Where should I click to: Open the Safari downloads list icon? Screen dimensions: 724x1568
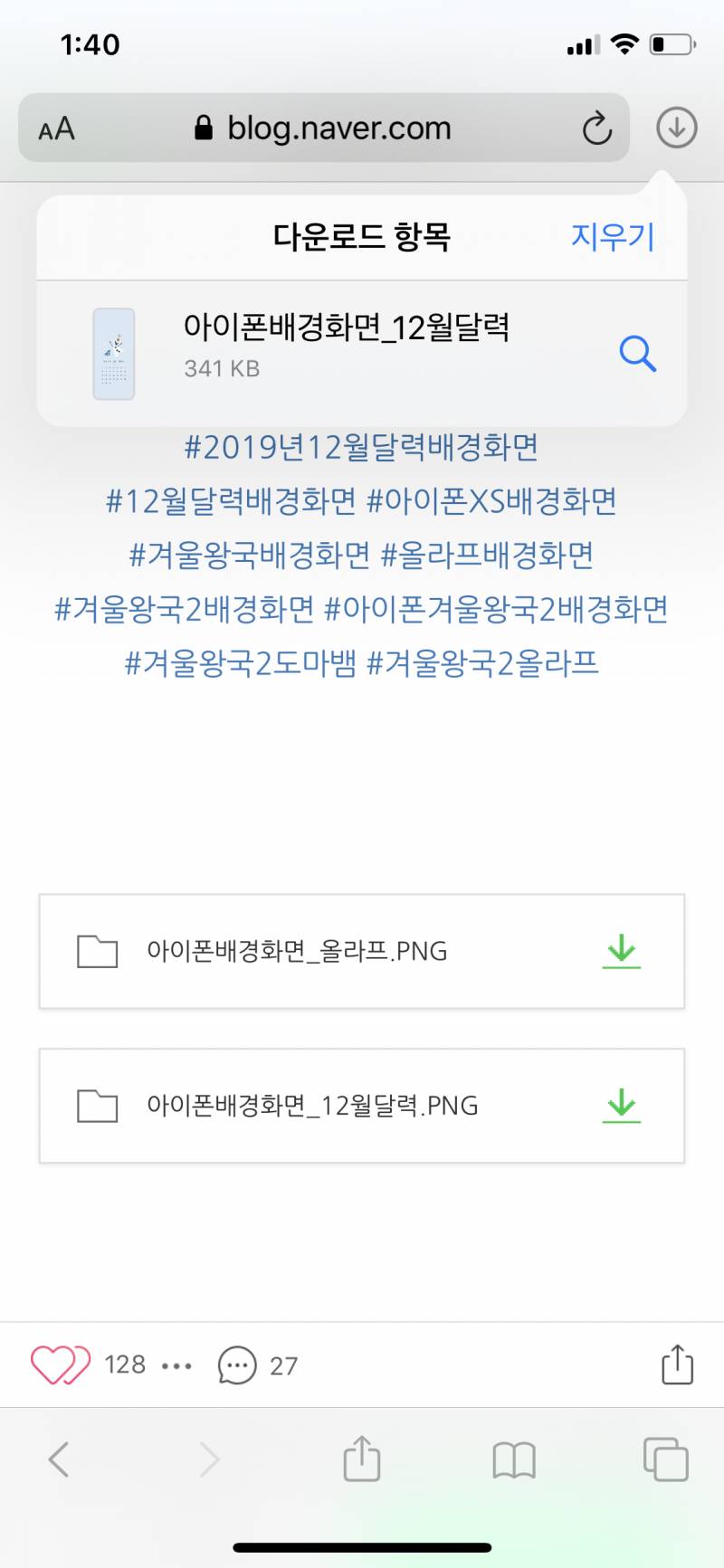pyautogui.click(x=675, y=128)
